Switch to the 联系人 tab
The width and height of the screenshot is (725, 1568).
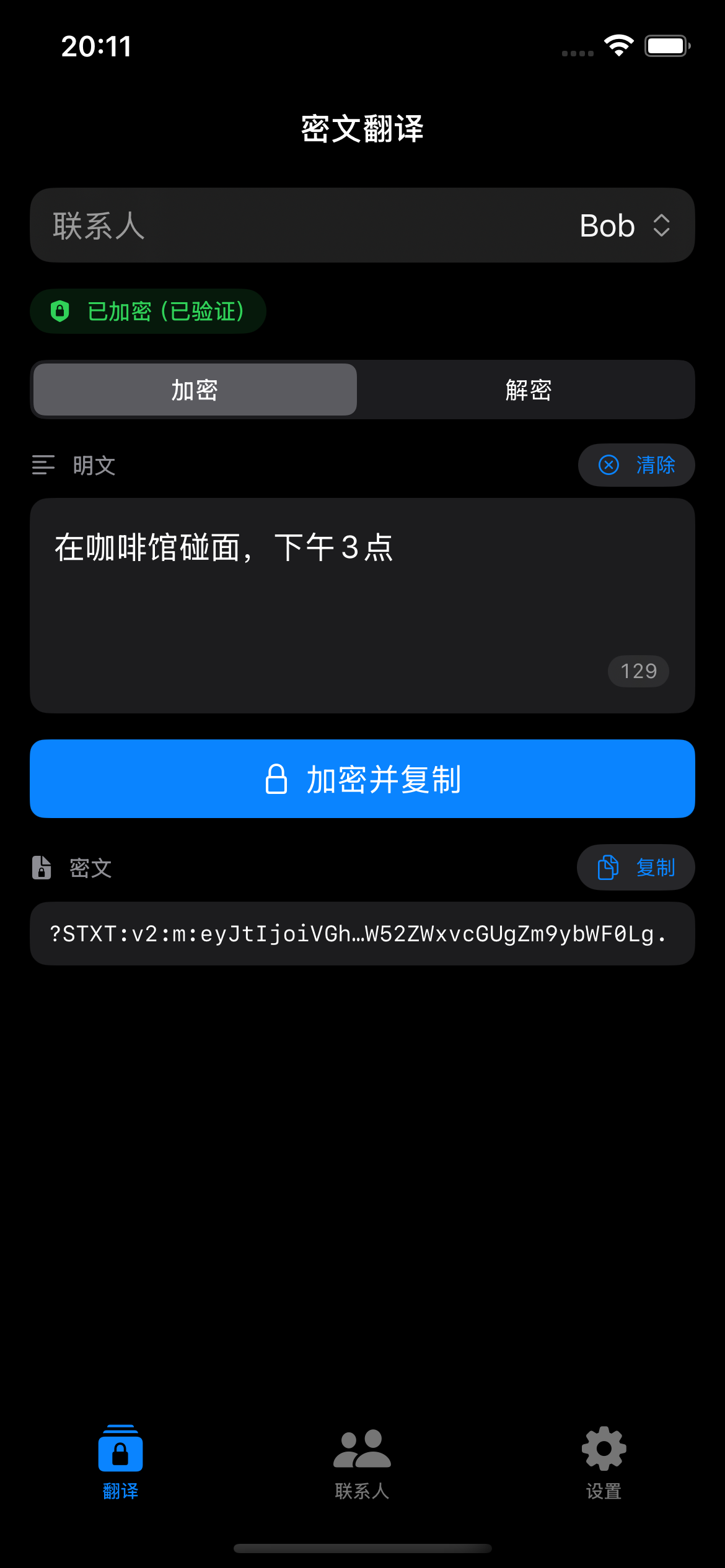pyautogui.click(x=362, y=1461)
